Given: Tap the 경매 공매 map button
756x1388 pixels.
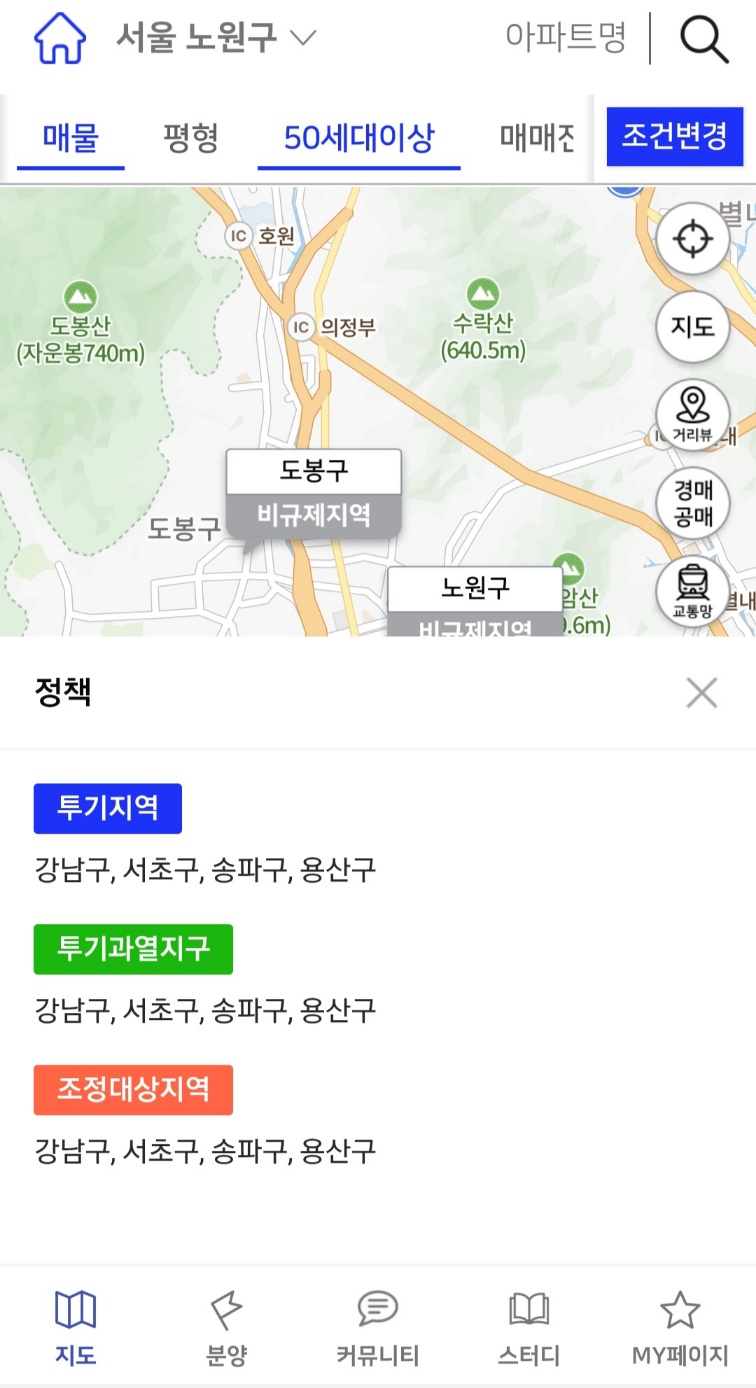Looking at the screenshot, I should 692,502.
